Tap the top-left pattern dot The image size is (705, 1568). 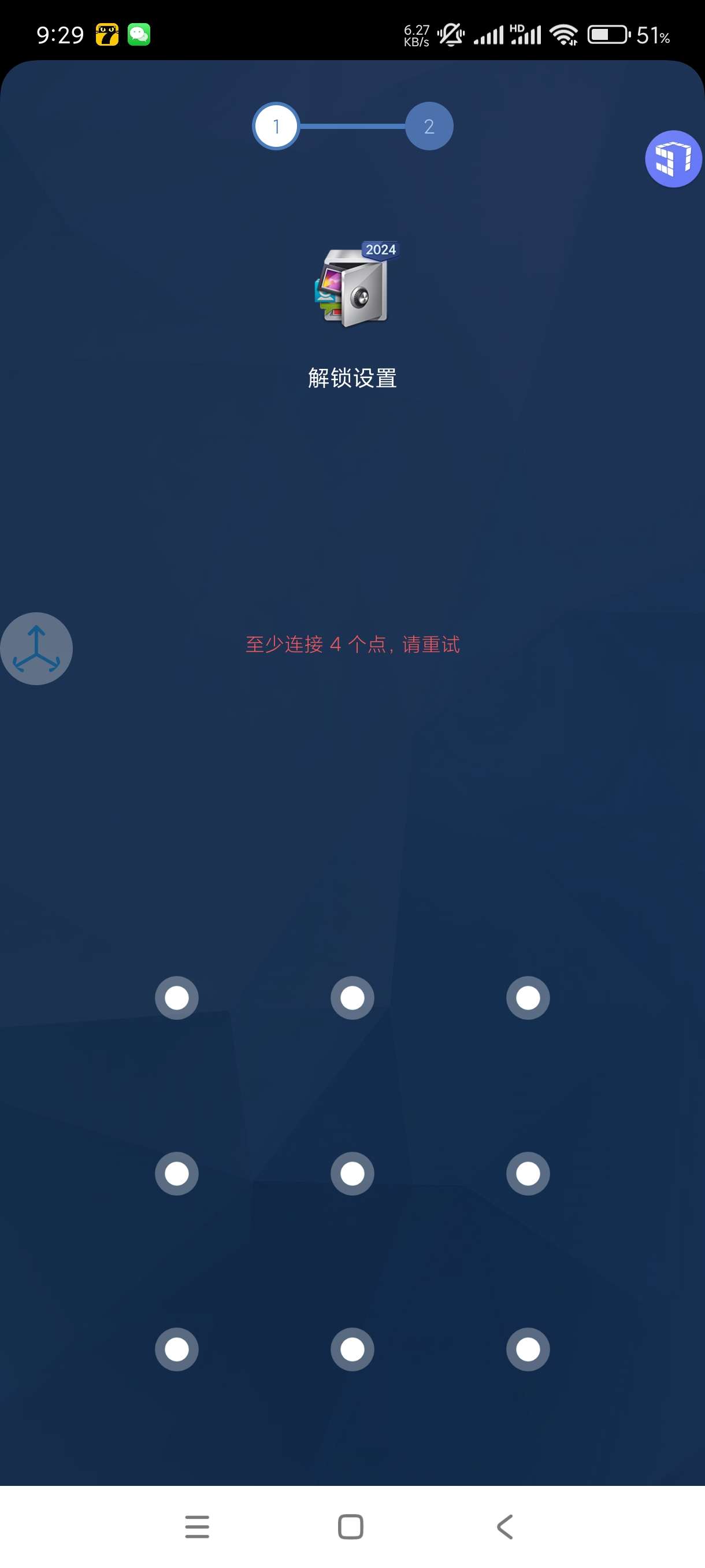click(x=176, y=998)
